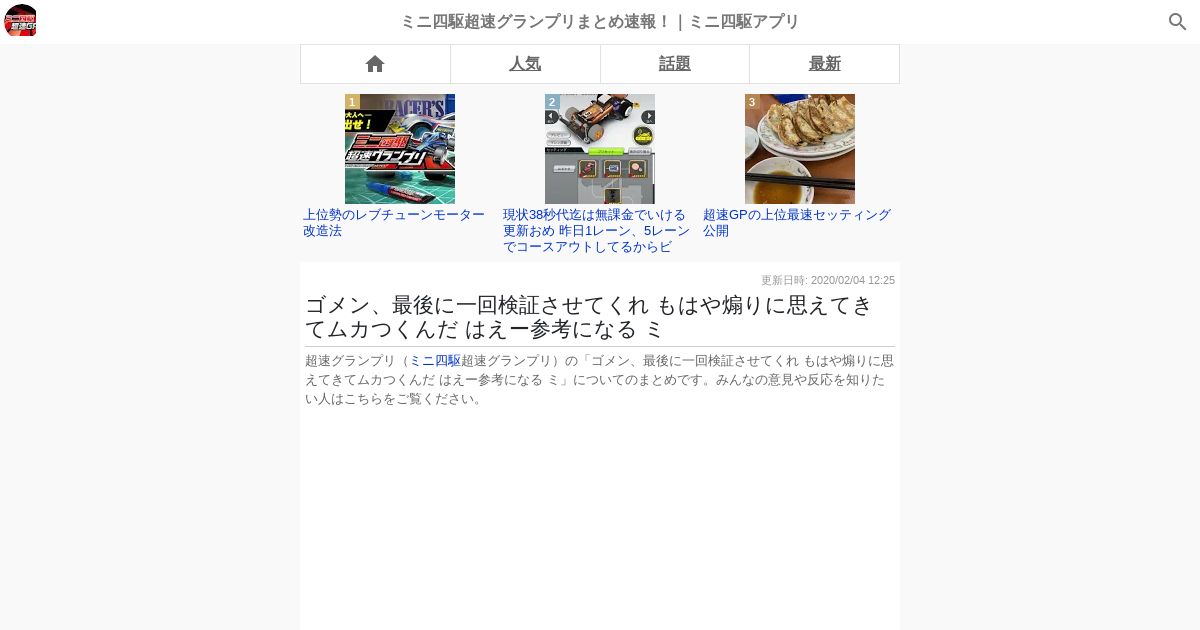Tap the site logo icon
Viewport: 1200px width, 630px height.
[x=20, y=20]
